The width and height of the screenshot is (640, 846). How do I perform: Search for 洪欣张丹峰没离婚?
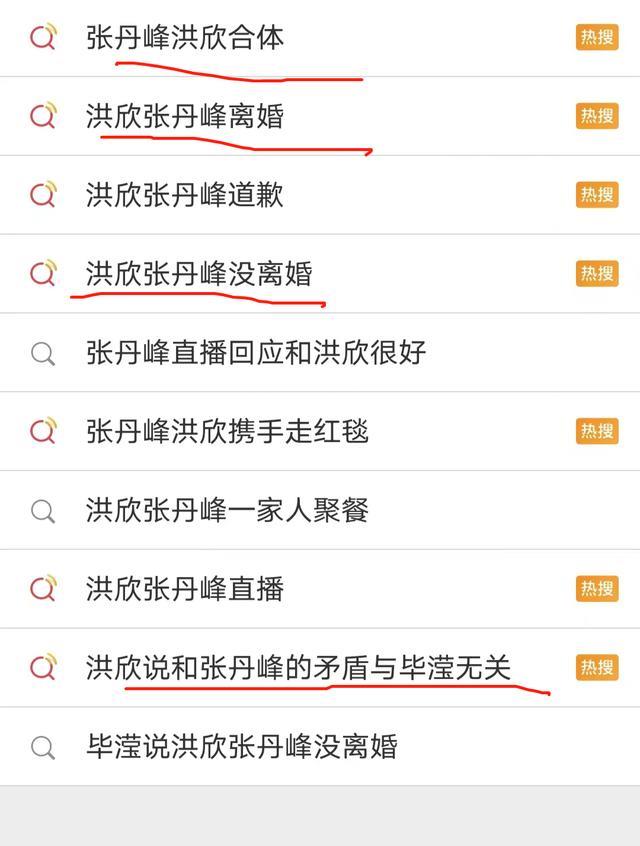click(199, 273)
